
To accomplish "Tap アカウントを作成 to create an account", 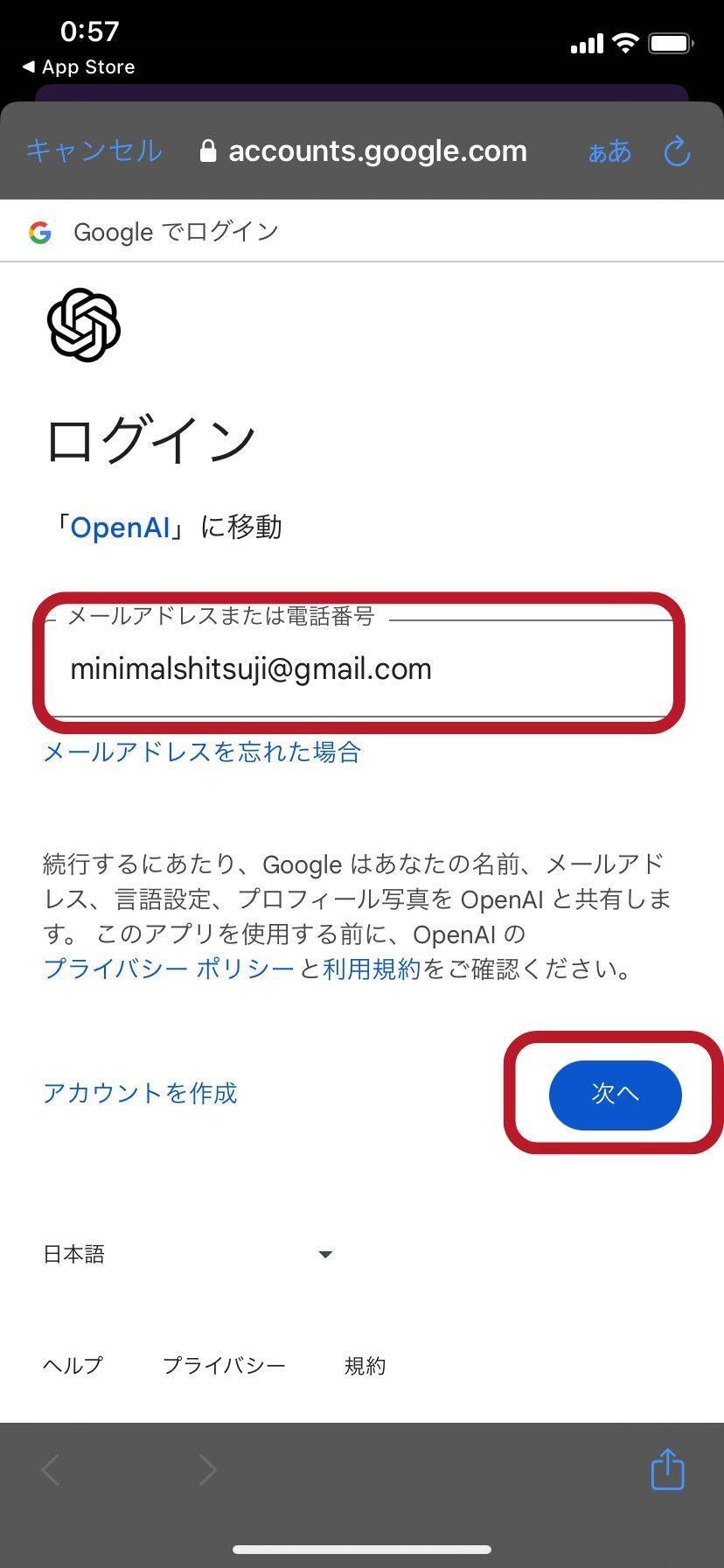I will click(x=140, y=1093).
